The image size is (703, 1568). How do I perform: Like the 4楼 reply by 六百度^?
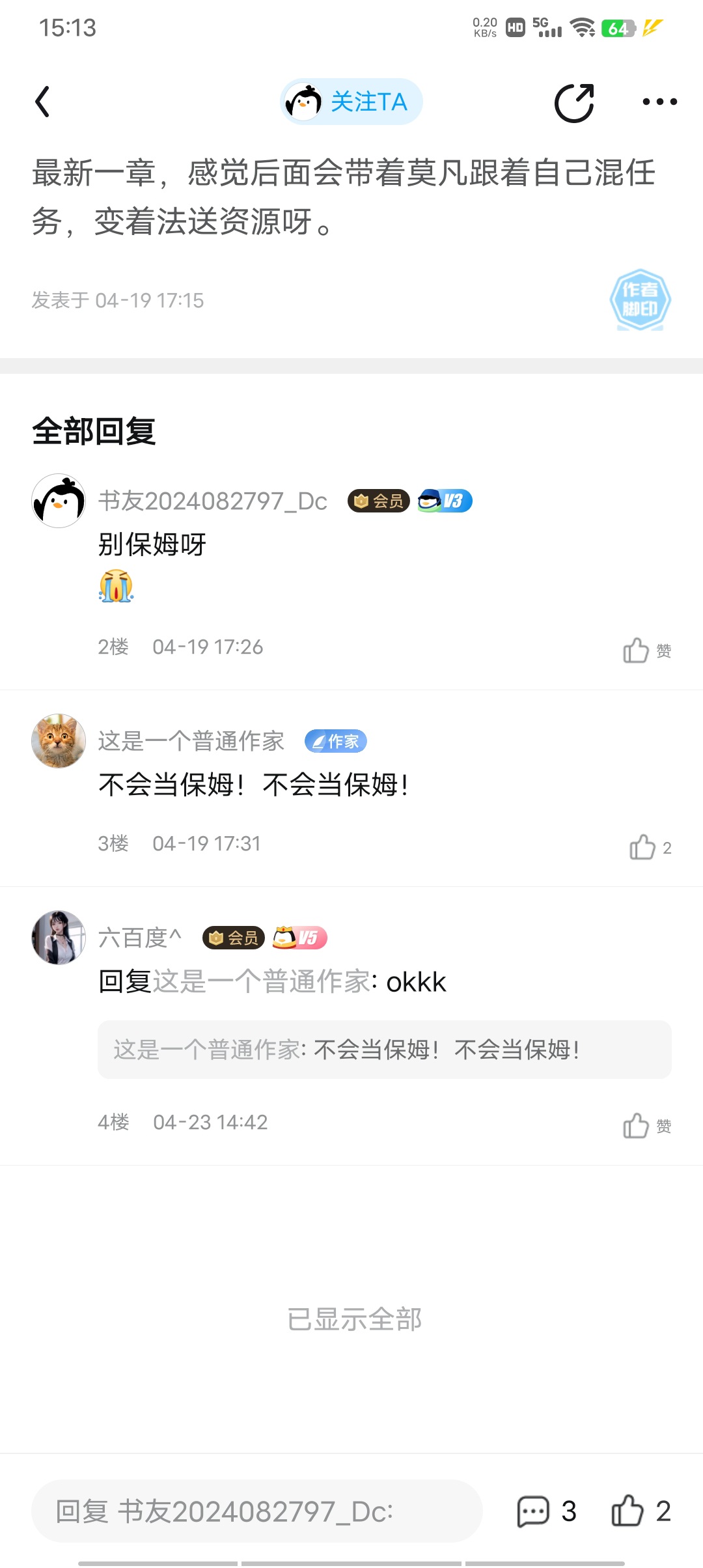click(647, 1125)
